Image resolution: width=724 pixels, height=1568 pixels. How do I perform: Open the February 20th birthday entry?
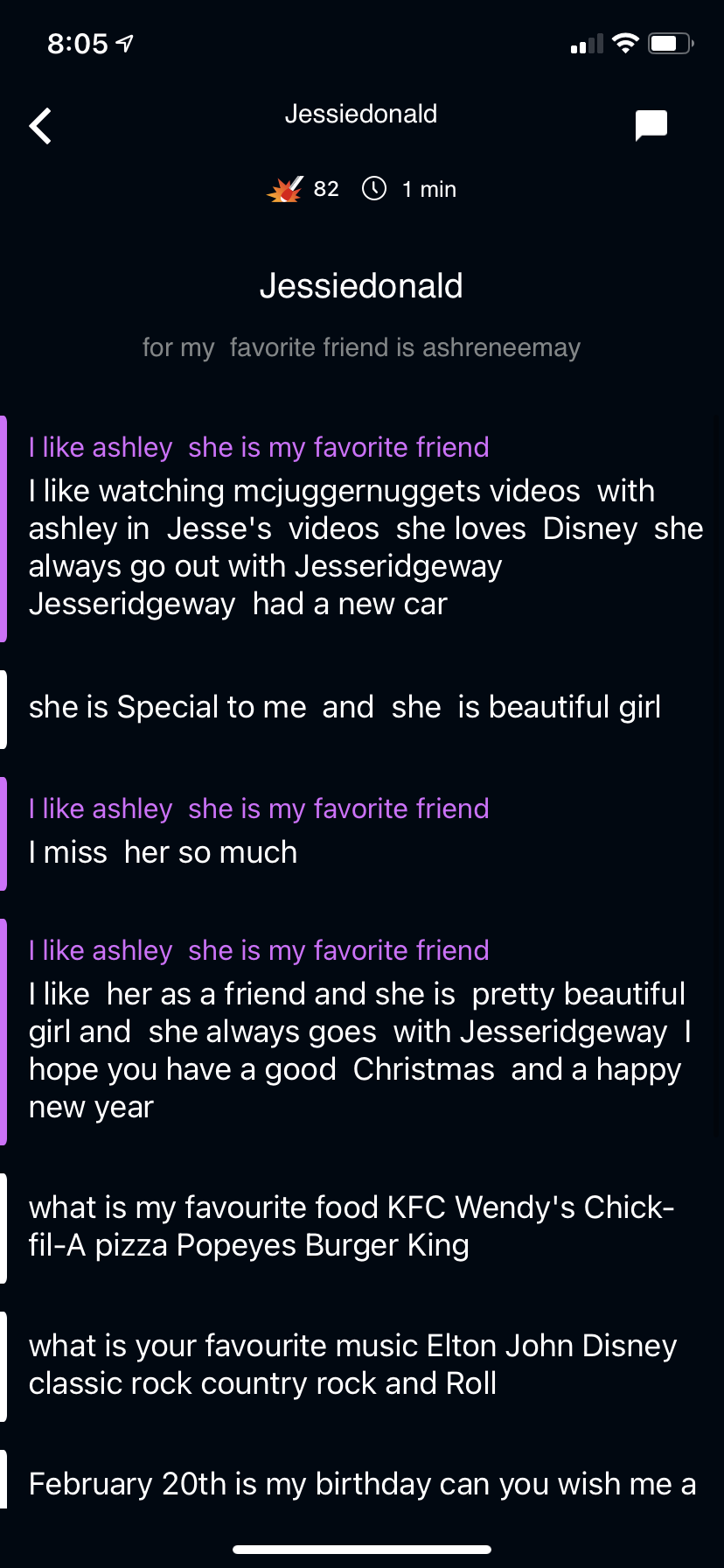[362, 1484]
